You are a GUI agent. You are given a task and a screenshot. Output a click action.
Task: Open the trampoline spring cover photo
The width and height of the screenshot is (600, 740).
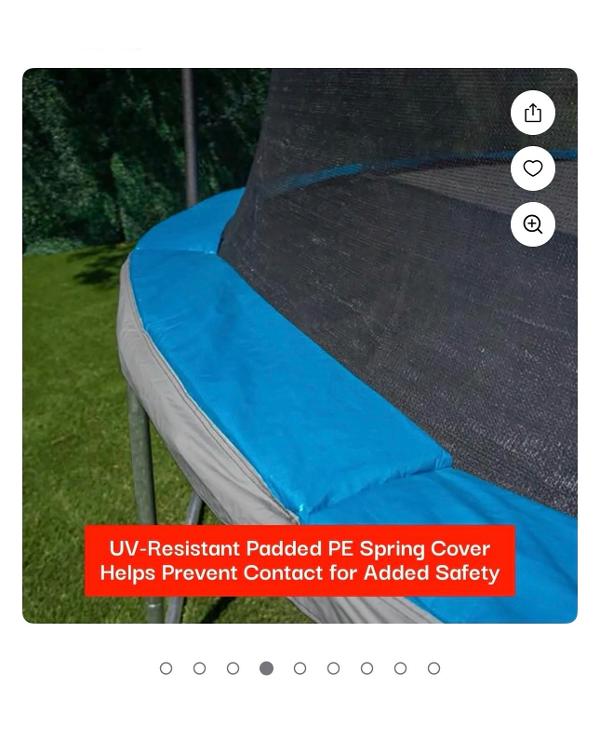[x=300, y=345]
